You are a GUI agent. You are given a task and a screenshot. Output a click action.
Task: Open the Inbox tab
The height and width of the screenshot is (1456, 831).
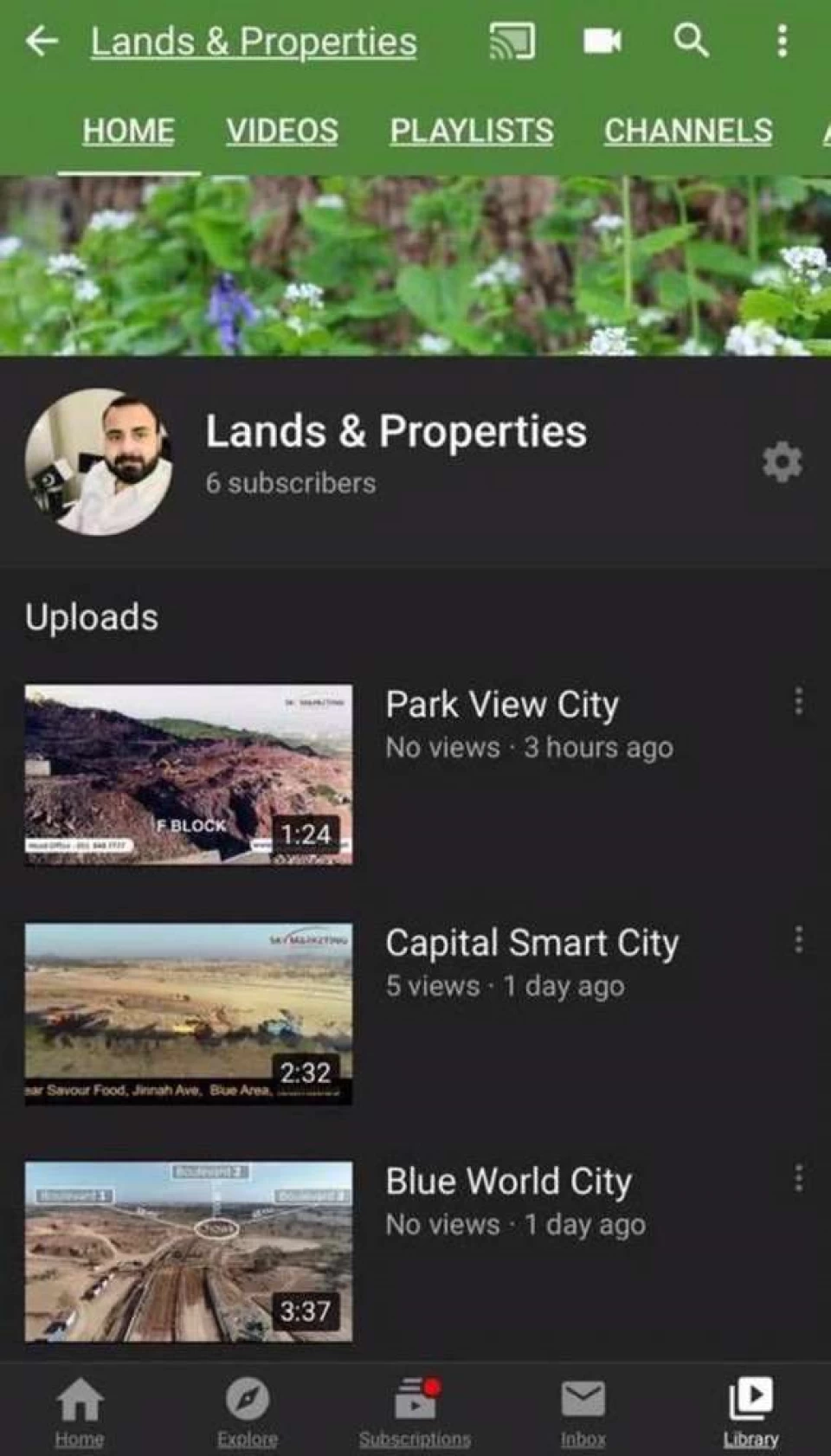pos(583,1411)
